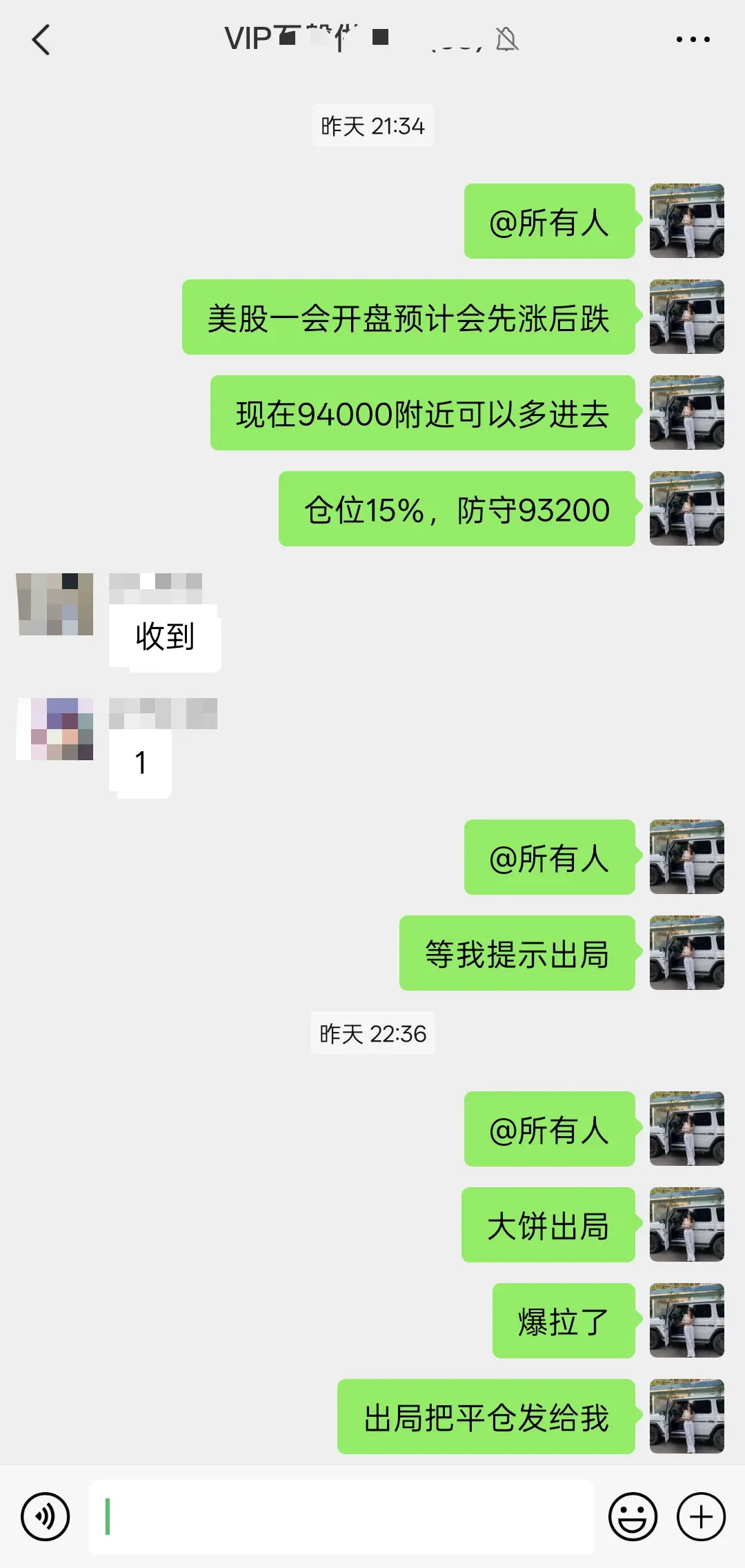Select the @所有人 green message bubble
Image resolution: width=745 pixels, height=1568 pixels.
(550, 222)
